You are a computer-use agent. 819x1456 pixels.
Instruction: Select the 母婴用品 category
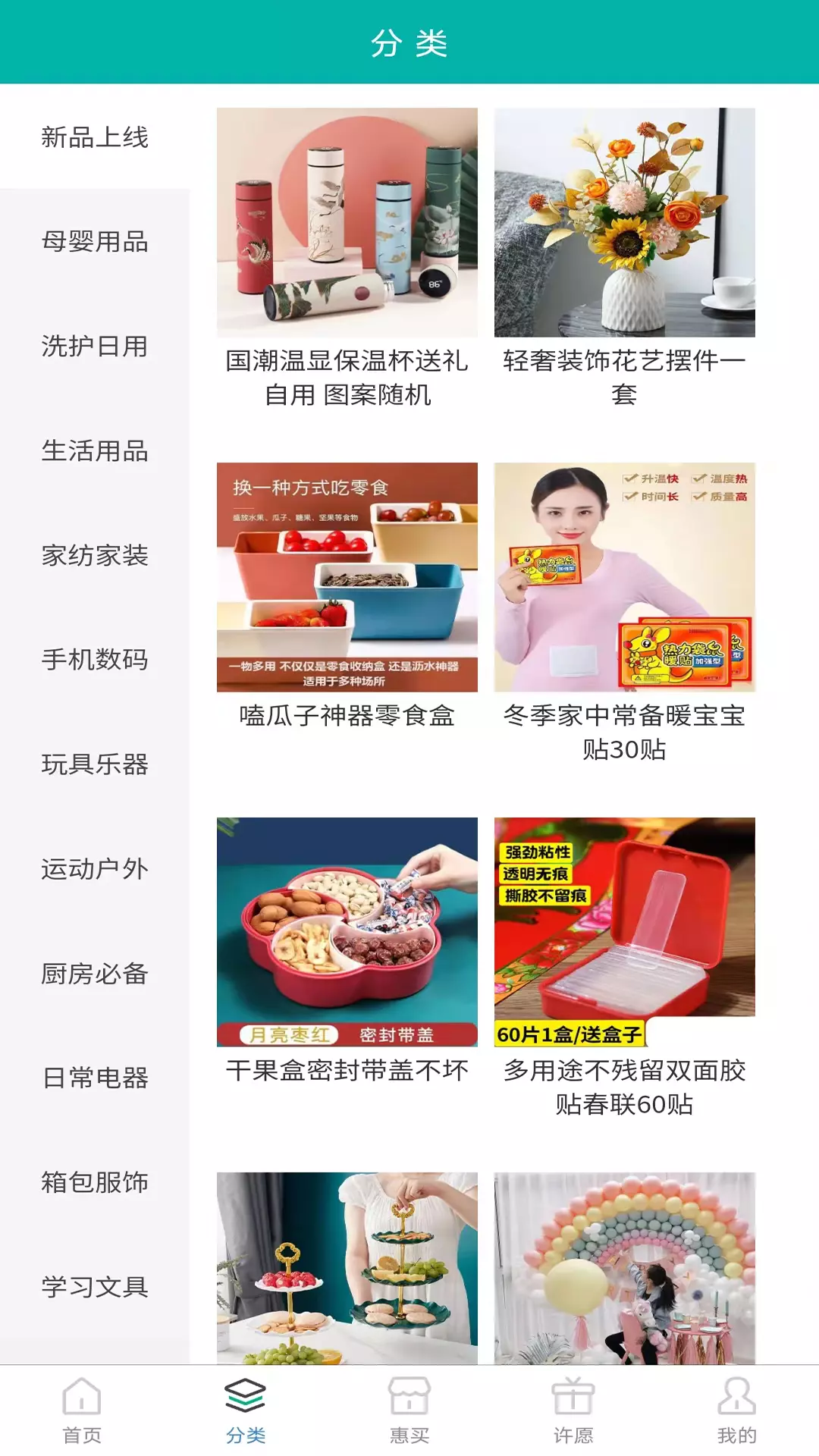[95, 241]
